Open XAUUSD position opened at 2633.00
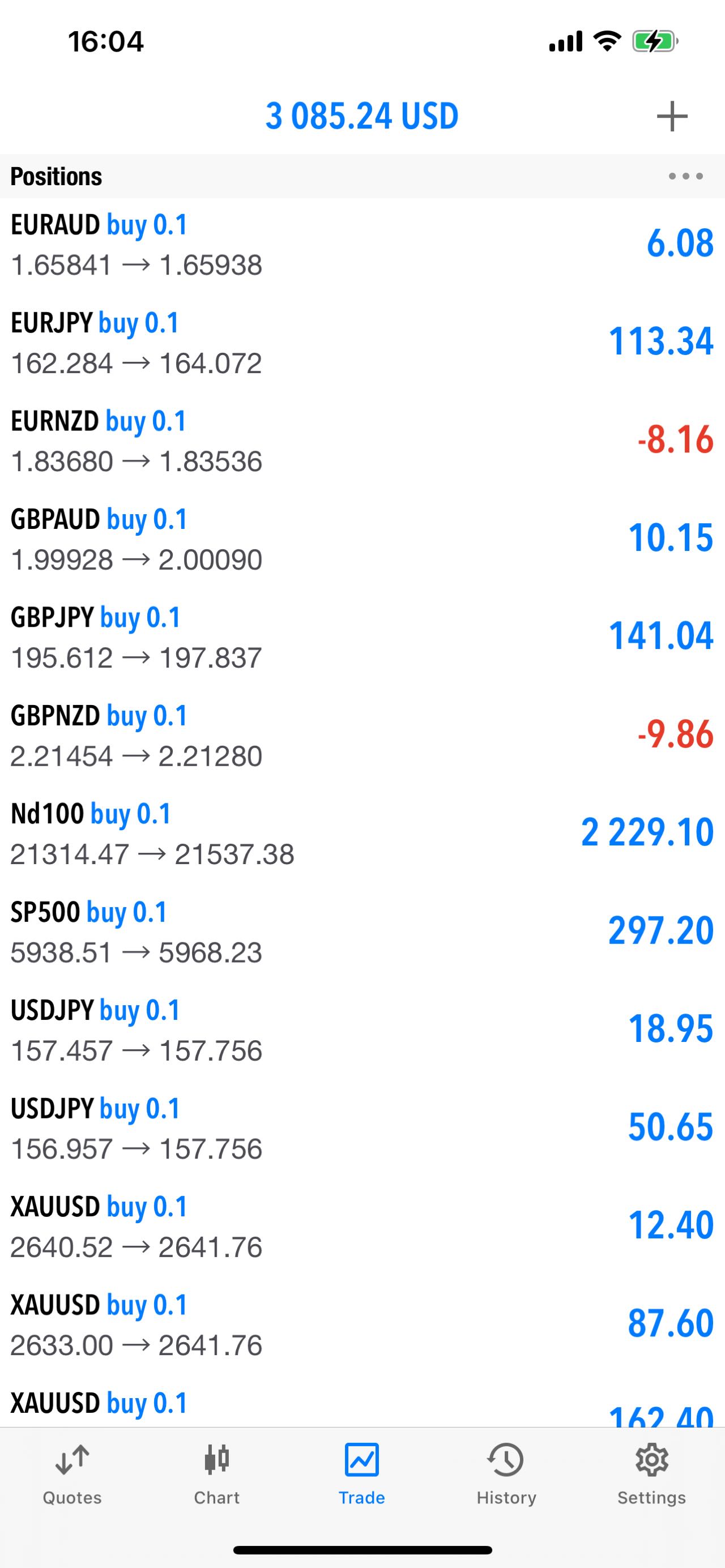 tap(362, 1325)
